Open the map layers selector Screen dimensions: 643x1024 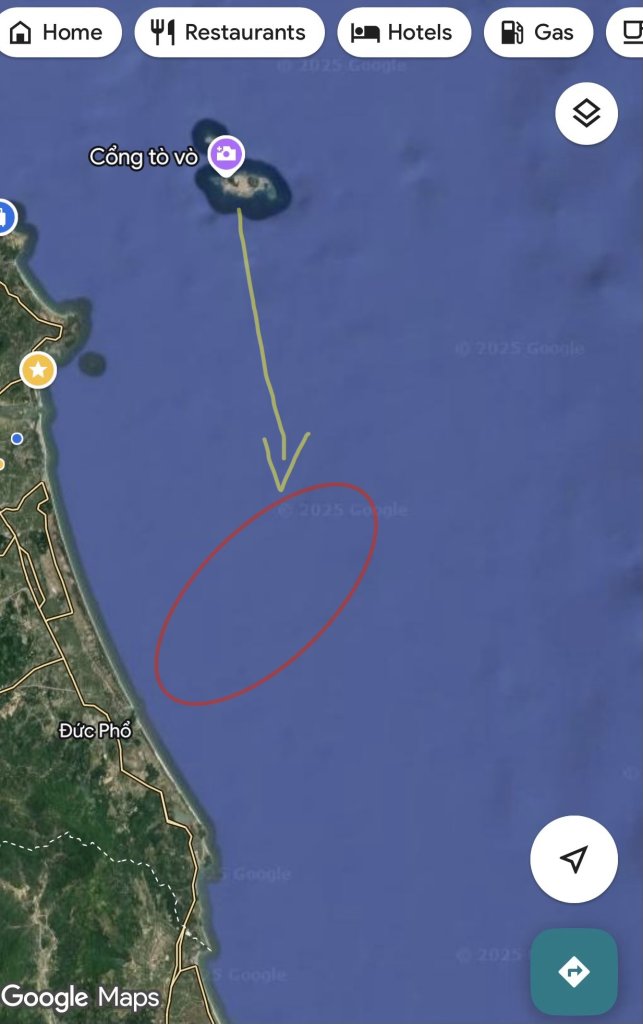pyautogui.click(x=586, y=114)
